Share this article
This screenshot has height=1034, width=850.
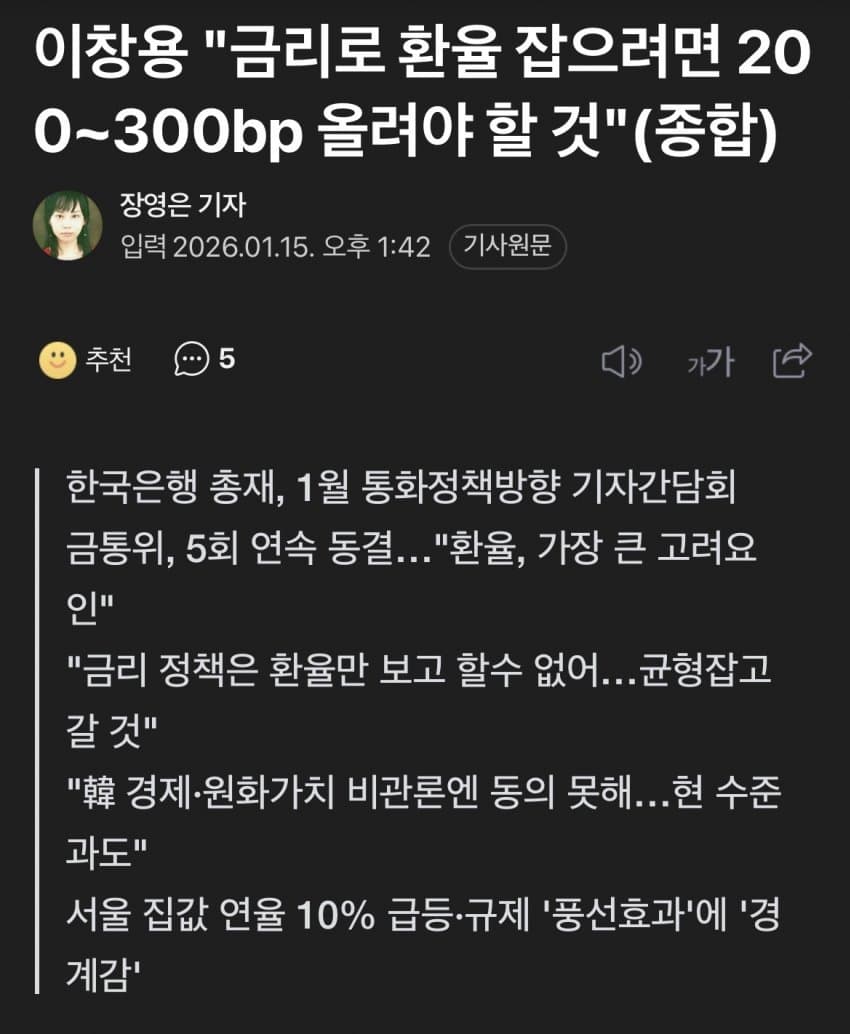[792, 361]
